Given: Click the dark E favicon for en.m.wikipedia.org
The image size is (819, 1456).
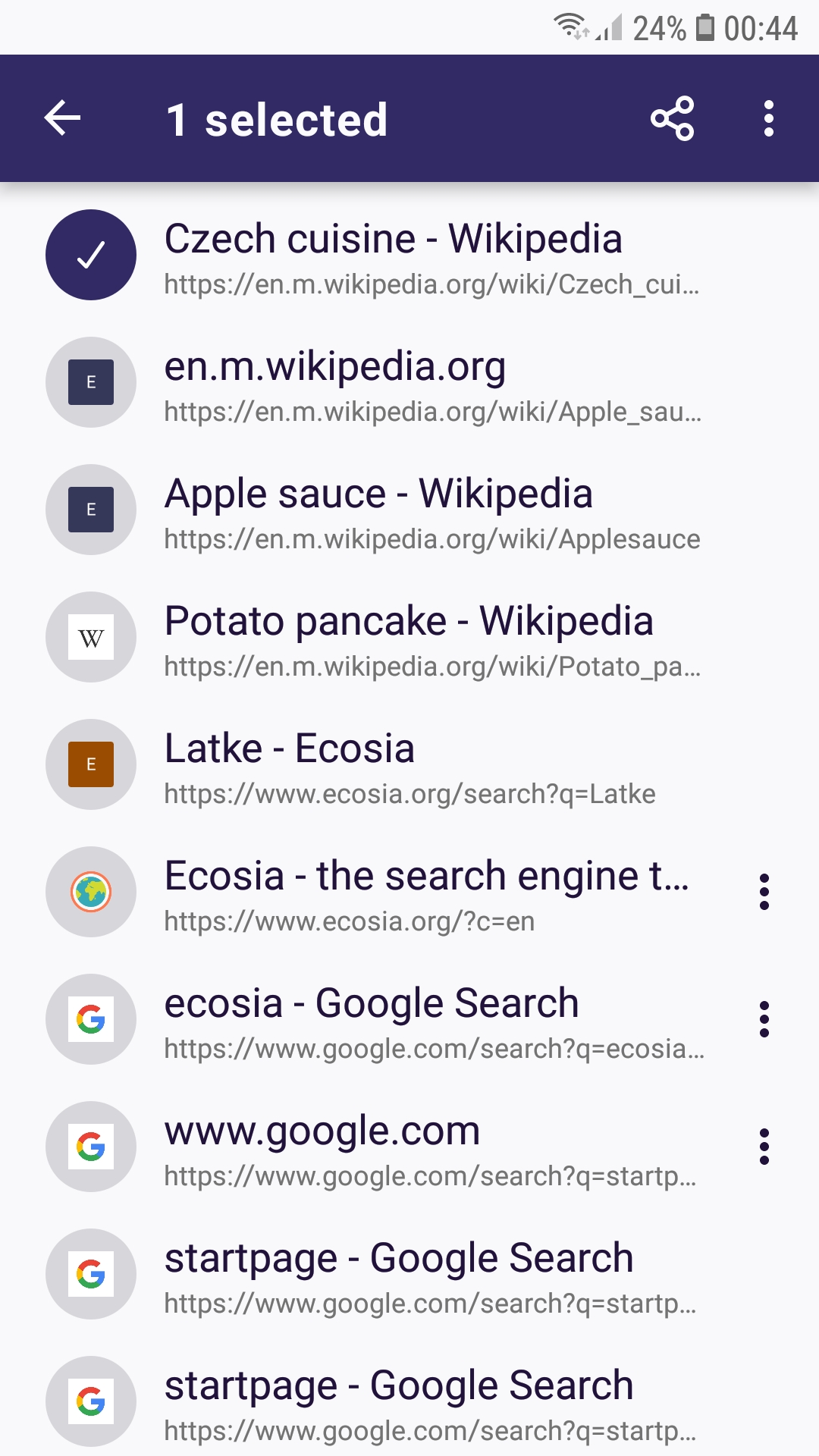Looking at the screenshot, I should click(91, 383).
